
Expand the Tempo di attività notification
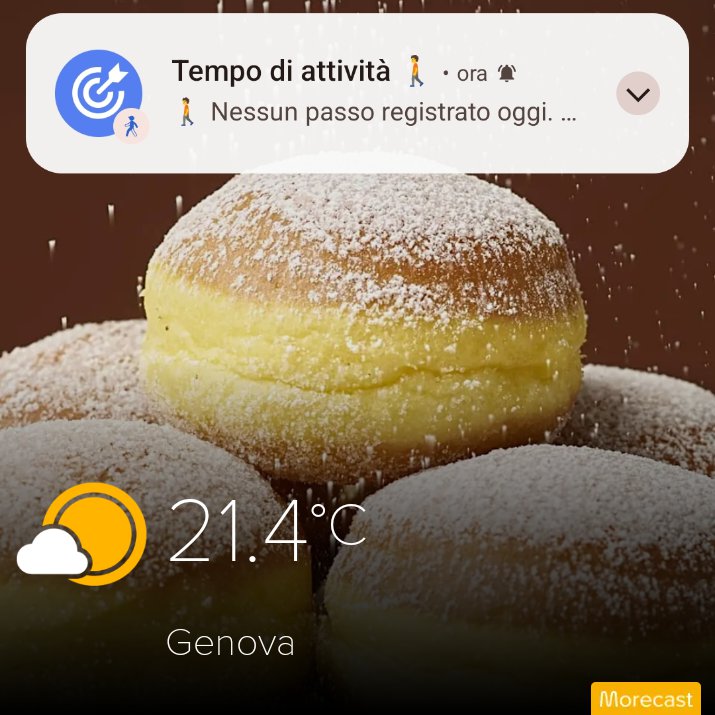point(637,93)
